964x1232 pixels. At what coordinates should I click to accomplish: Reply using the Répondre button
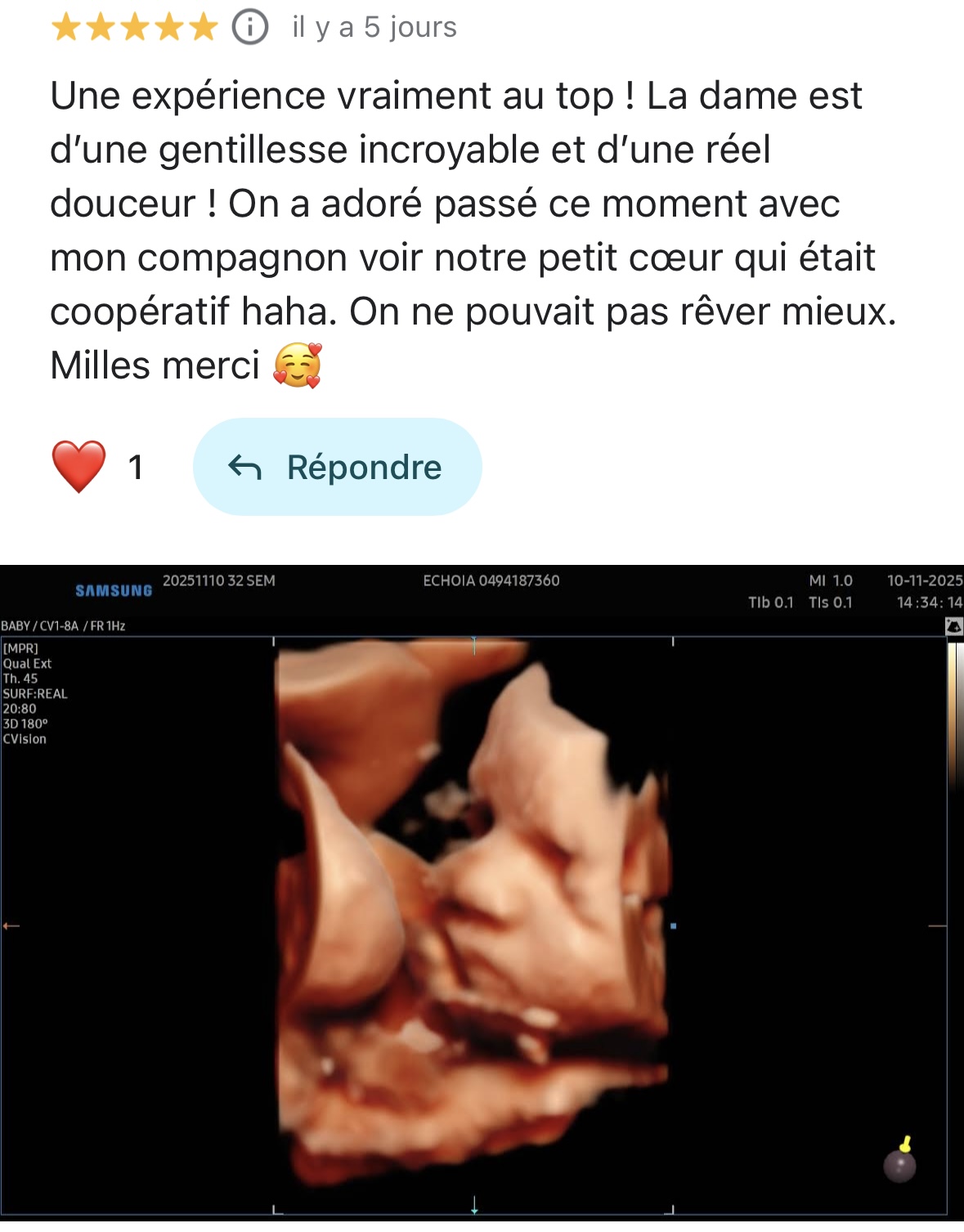tap(337, 467)
